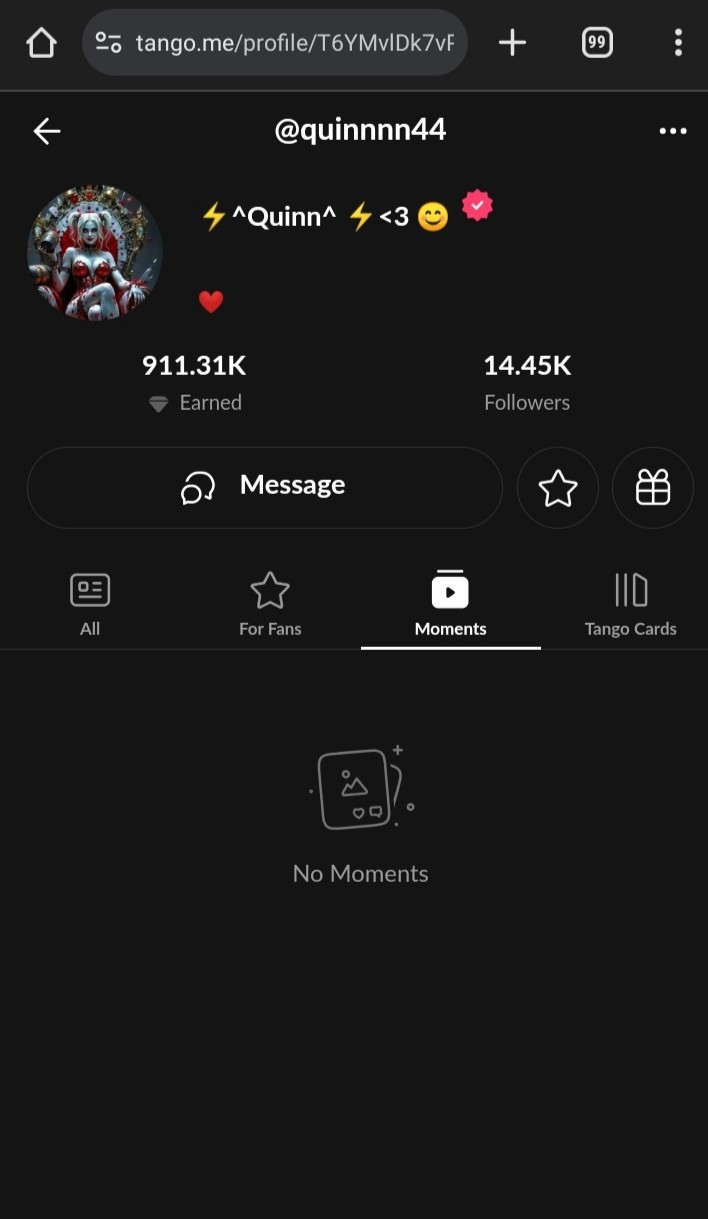View the Tango Cards tab
Screen dimensions: 708x1219
click(630, 604)
